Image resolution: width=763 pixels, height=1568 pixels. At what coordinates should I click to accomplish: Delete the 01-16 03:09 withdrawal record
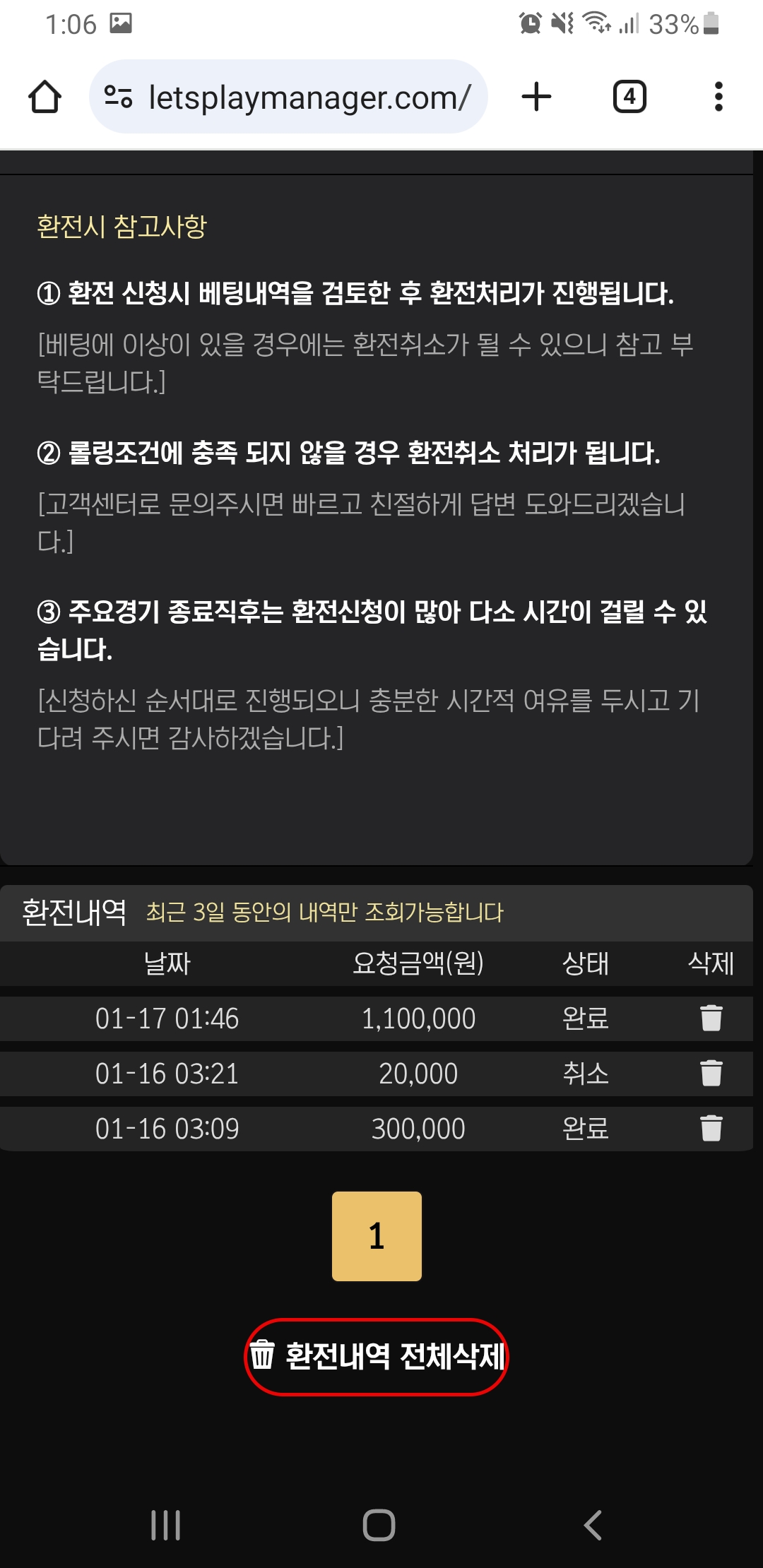click(x=711, y=1129)
